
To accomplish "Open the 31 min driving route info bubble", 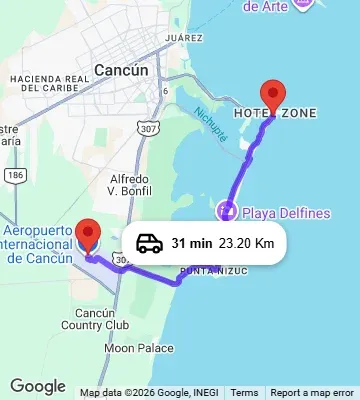I will 204,243.
